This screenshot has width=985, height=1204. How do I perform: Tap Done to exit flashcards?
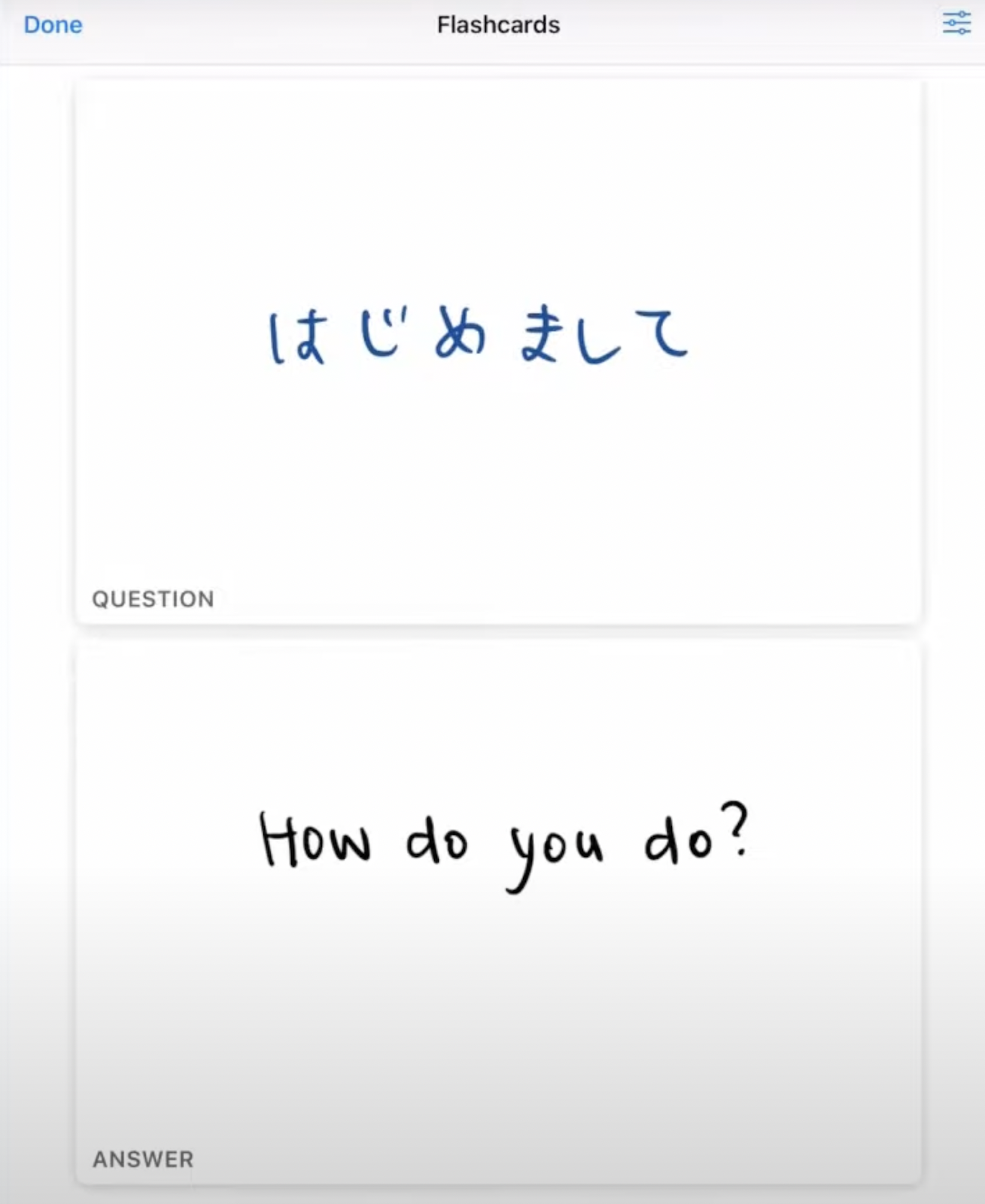click(x=53, y=25)
